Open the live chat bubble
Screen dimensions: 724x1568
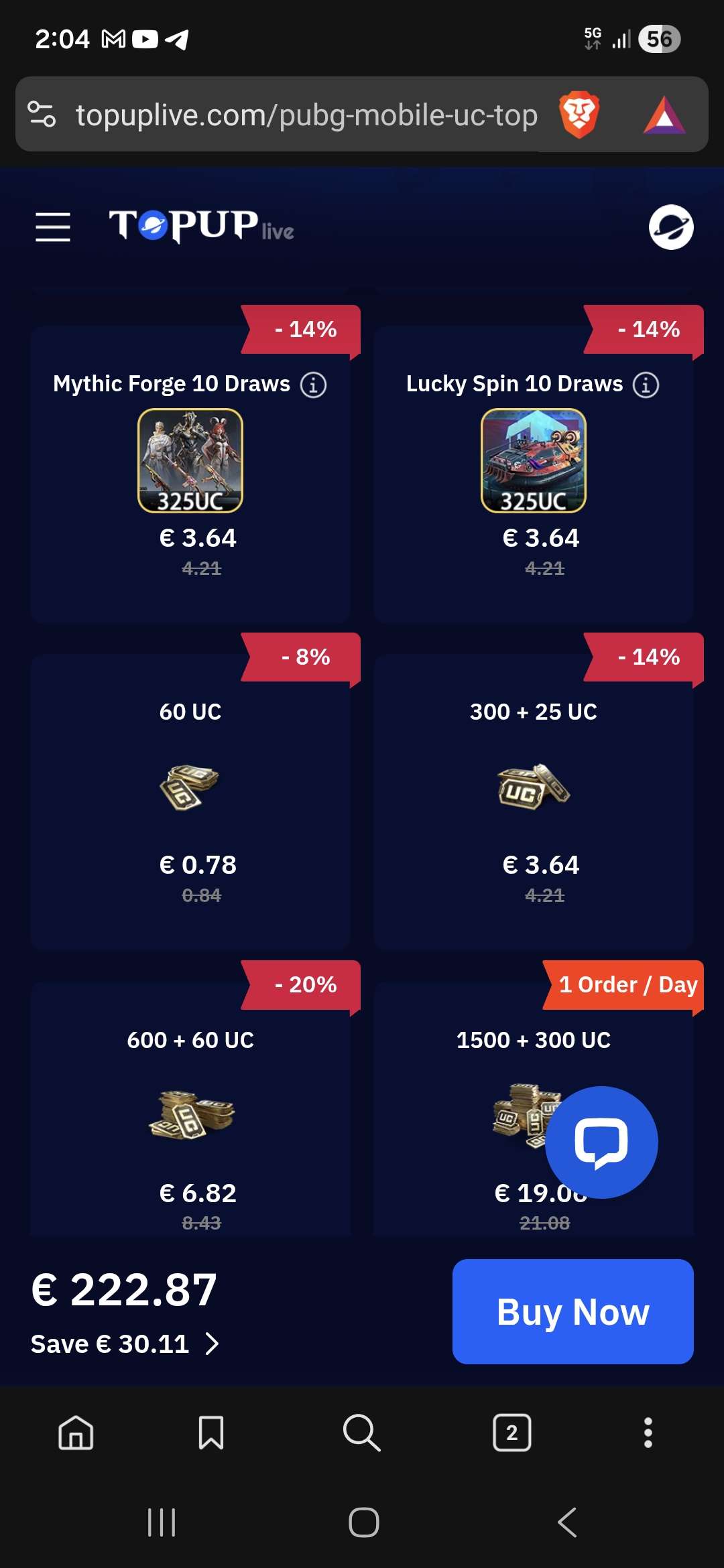pyautogui.click(x=601, y=1142)
